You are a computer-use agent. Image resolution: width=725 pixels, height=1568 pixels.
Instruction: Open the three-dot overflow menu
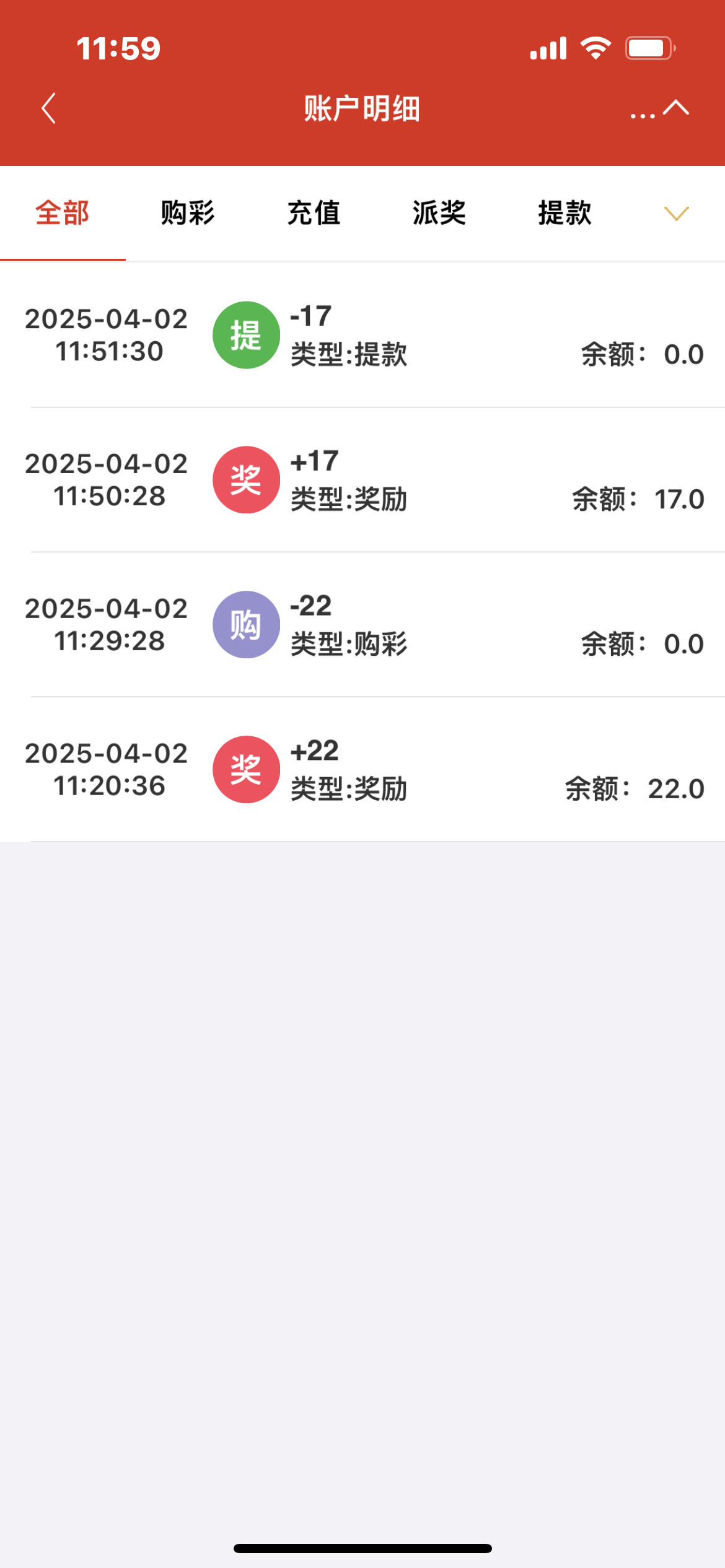coord(643,115)
